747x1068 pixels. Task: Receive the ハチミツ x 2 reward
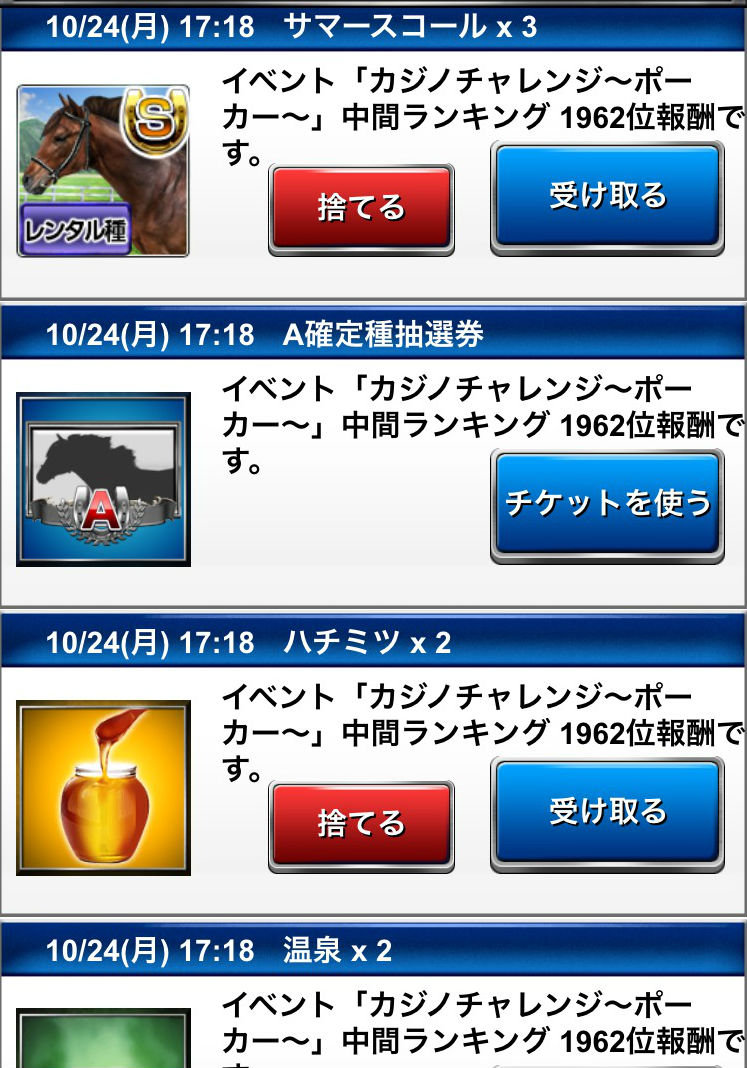tap(607, 812)
